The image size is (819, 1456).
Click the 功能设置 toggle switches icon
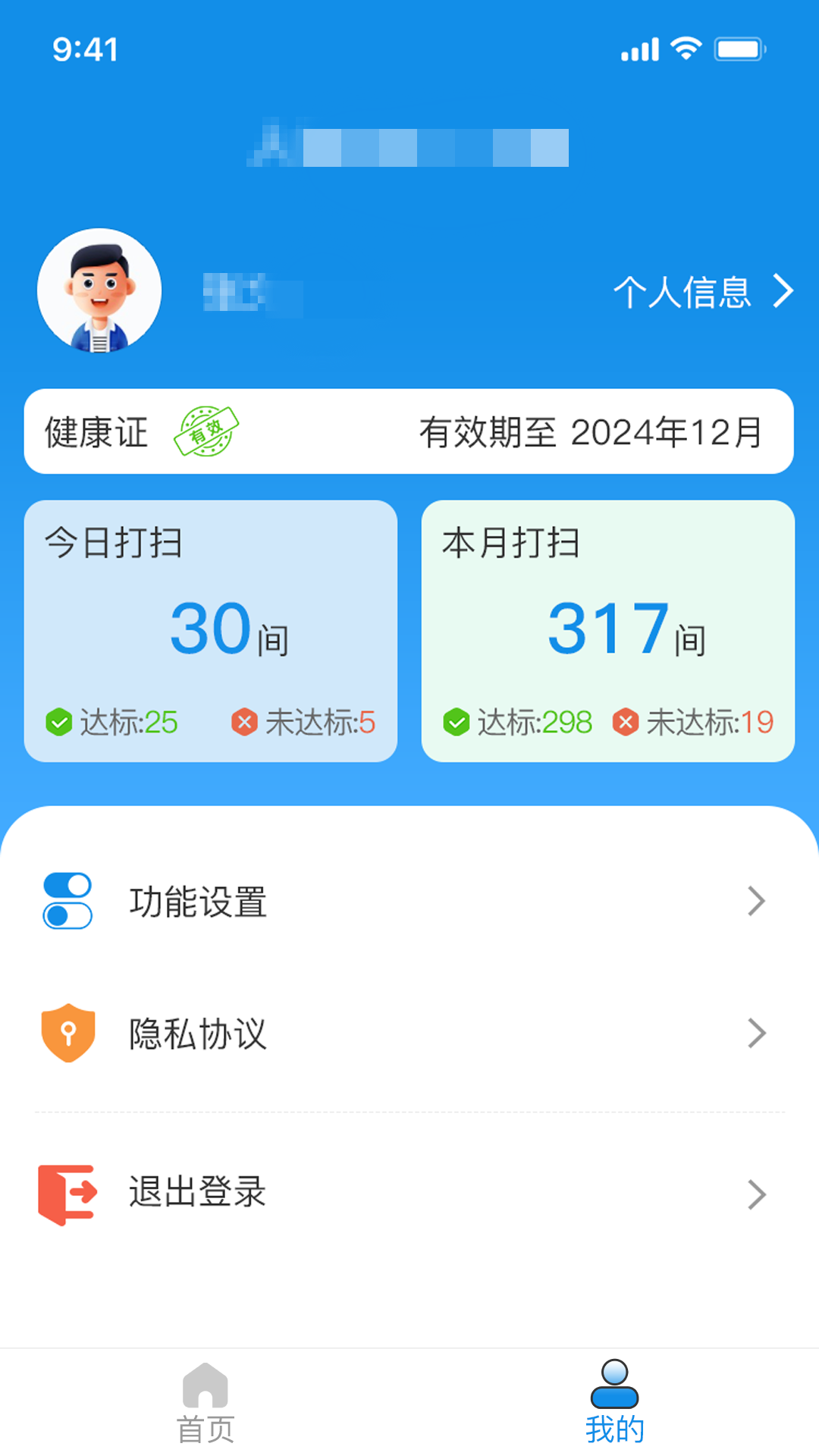click(x=67, y=901)
